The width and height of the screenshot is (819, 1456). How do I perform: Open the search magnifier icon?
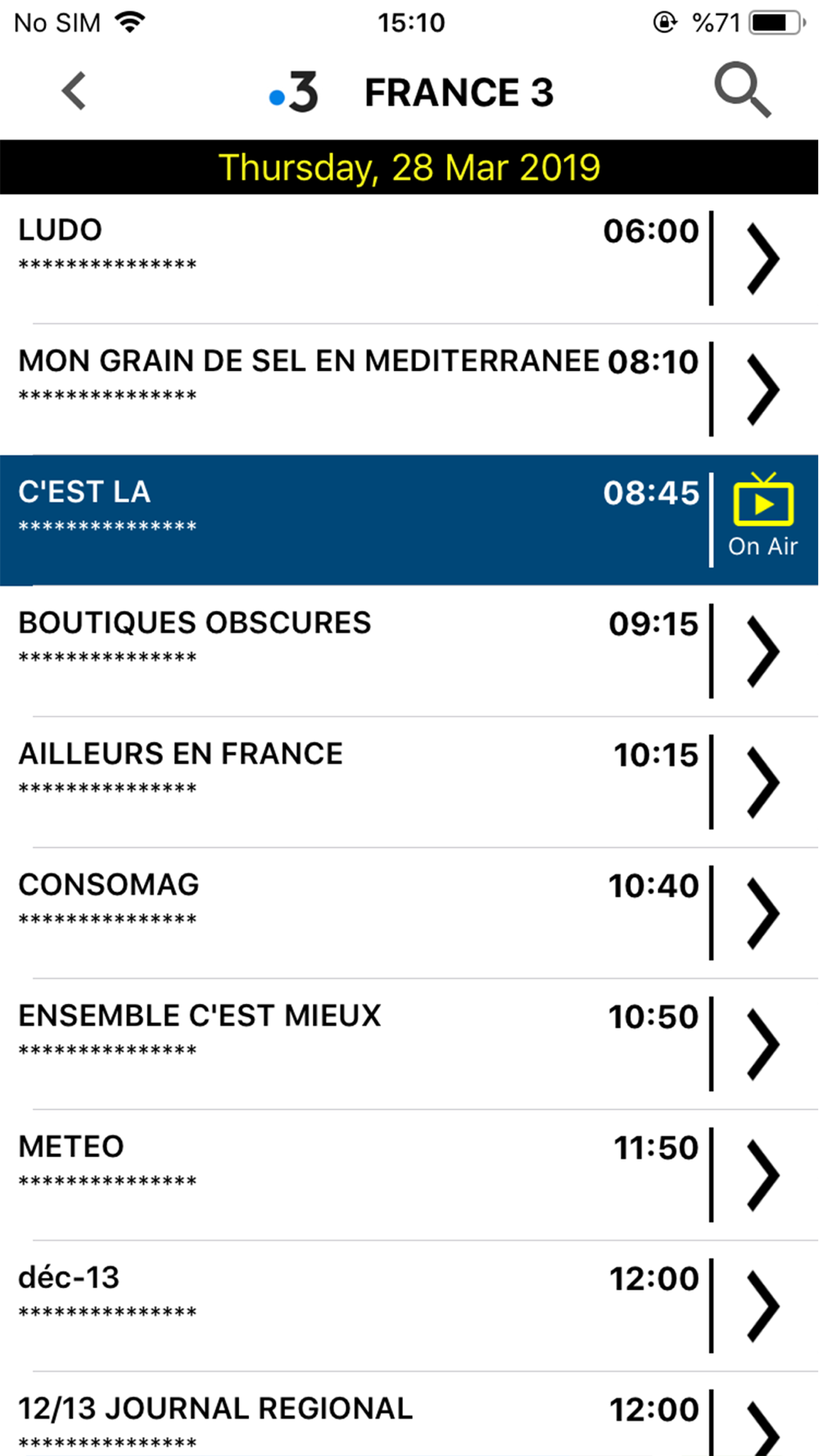click(x=743, y=90)
